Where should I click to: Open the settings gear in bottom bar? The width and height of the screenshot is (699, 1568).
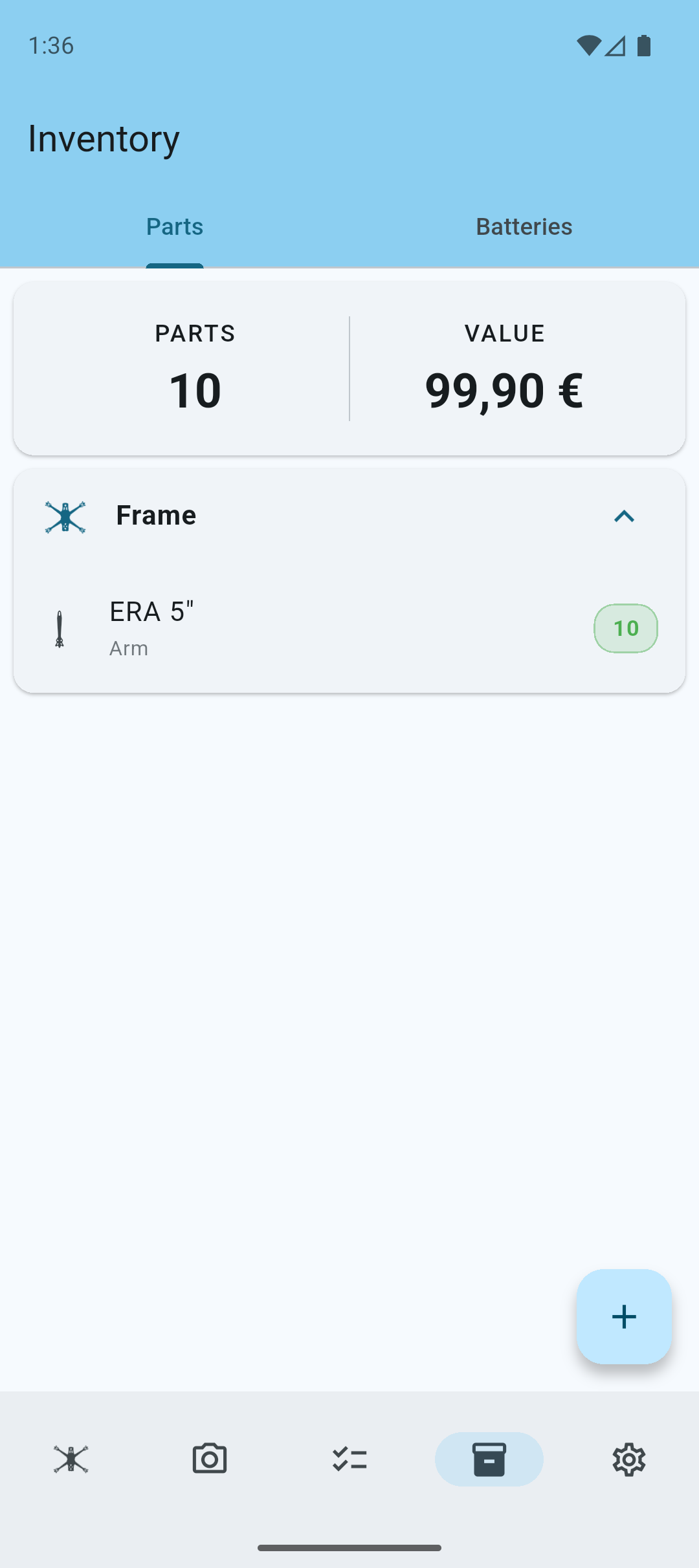point(628,1459)
